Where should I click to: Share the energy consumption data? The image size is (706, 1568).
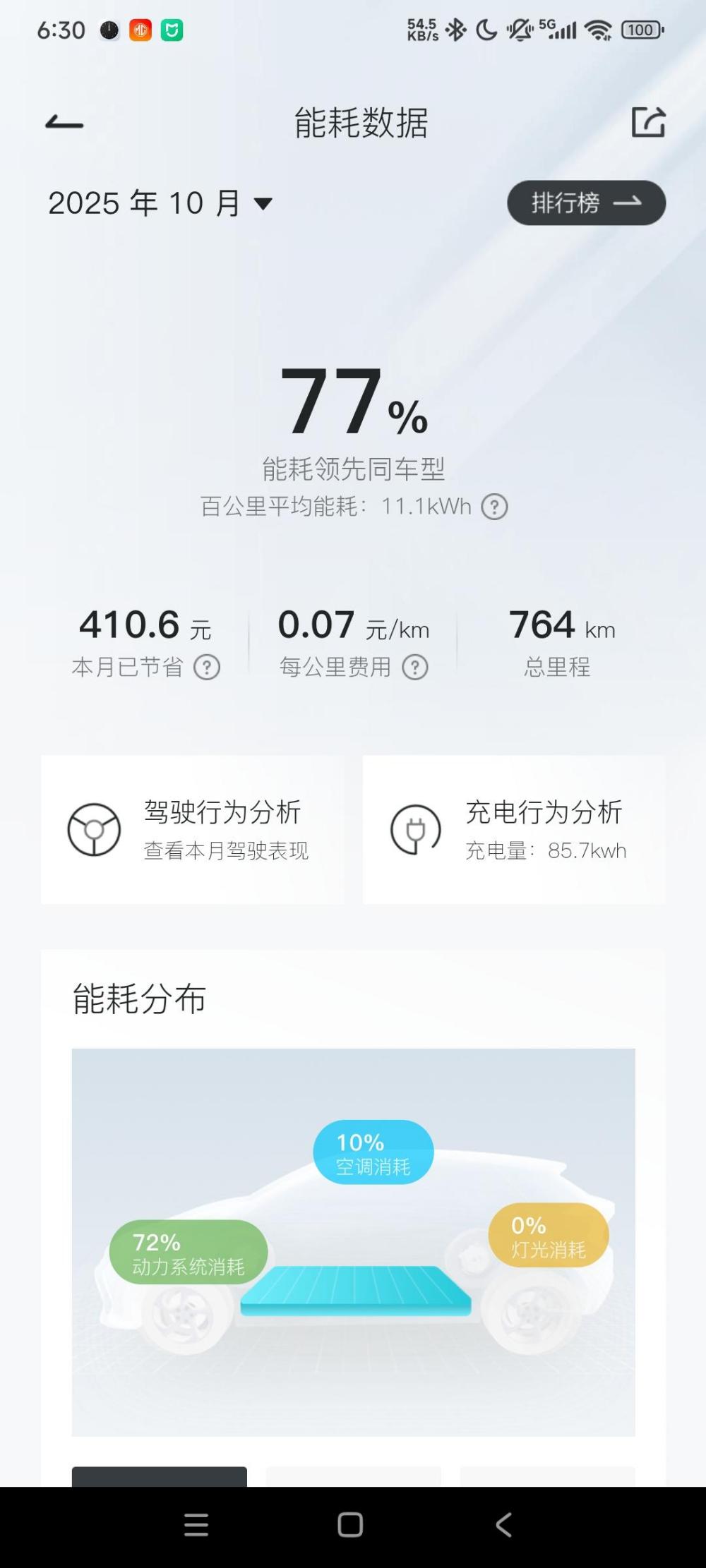[x=648, y=123]
